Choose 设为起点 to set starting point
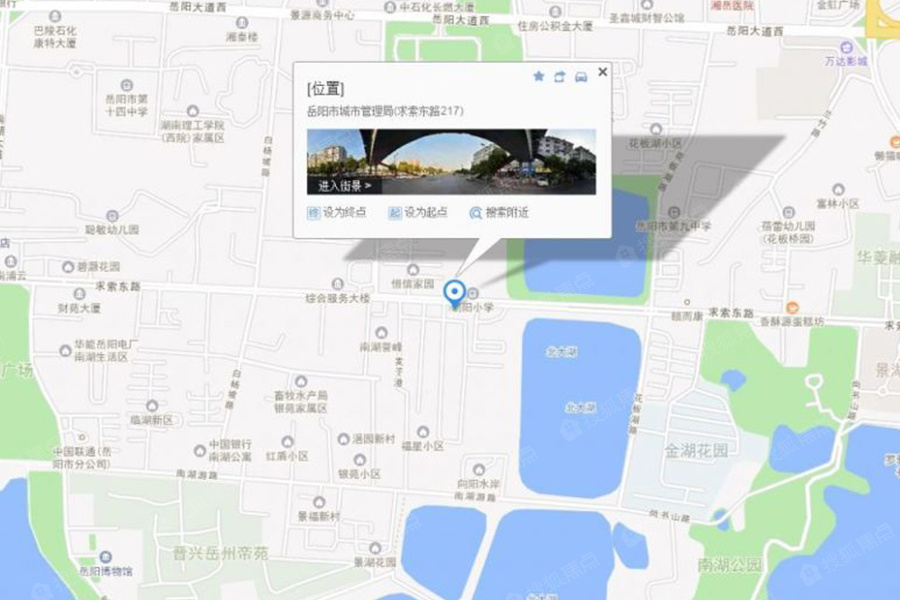This screenshot has height=600, width=900. click(418, 213)
